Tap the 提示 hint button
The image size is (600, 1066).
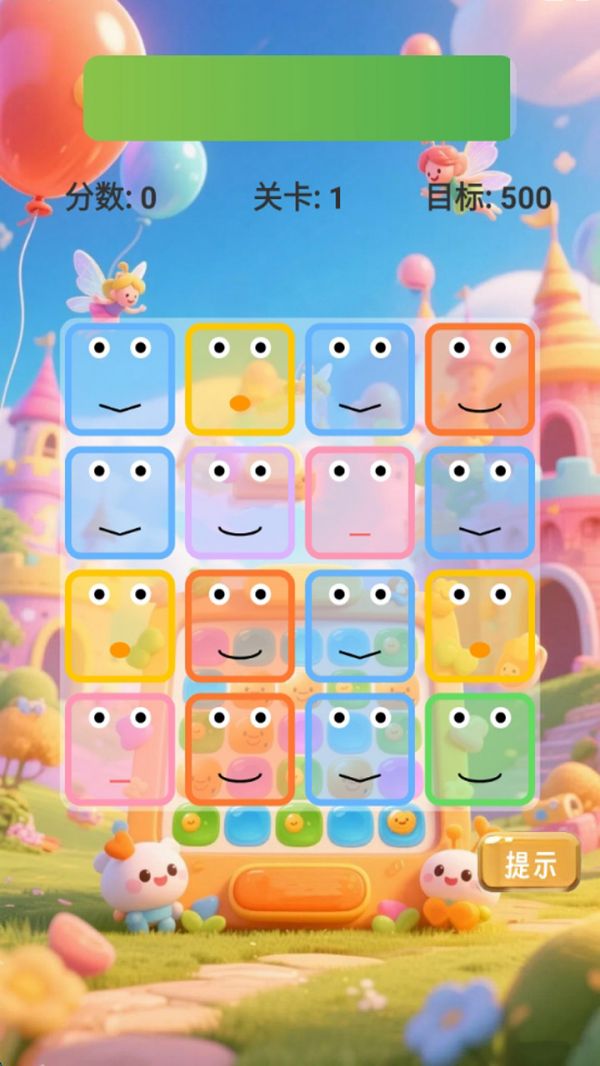pyautogui.click(x=529, y=864)
